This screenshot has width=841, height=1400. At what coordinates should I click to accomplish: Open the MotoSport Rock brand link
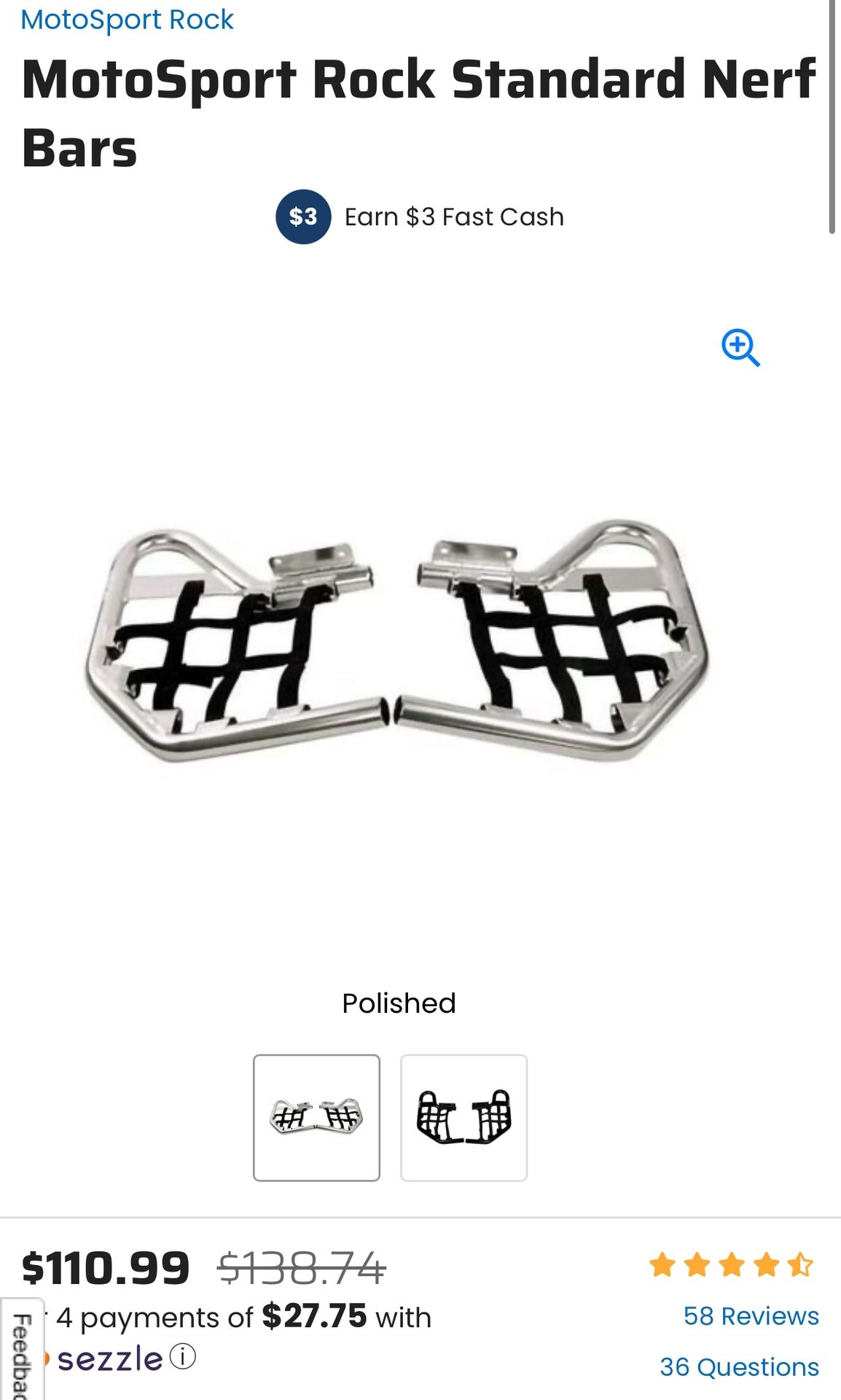[x=127, y=20]
